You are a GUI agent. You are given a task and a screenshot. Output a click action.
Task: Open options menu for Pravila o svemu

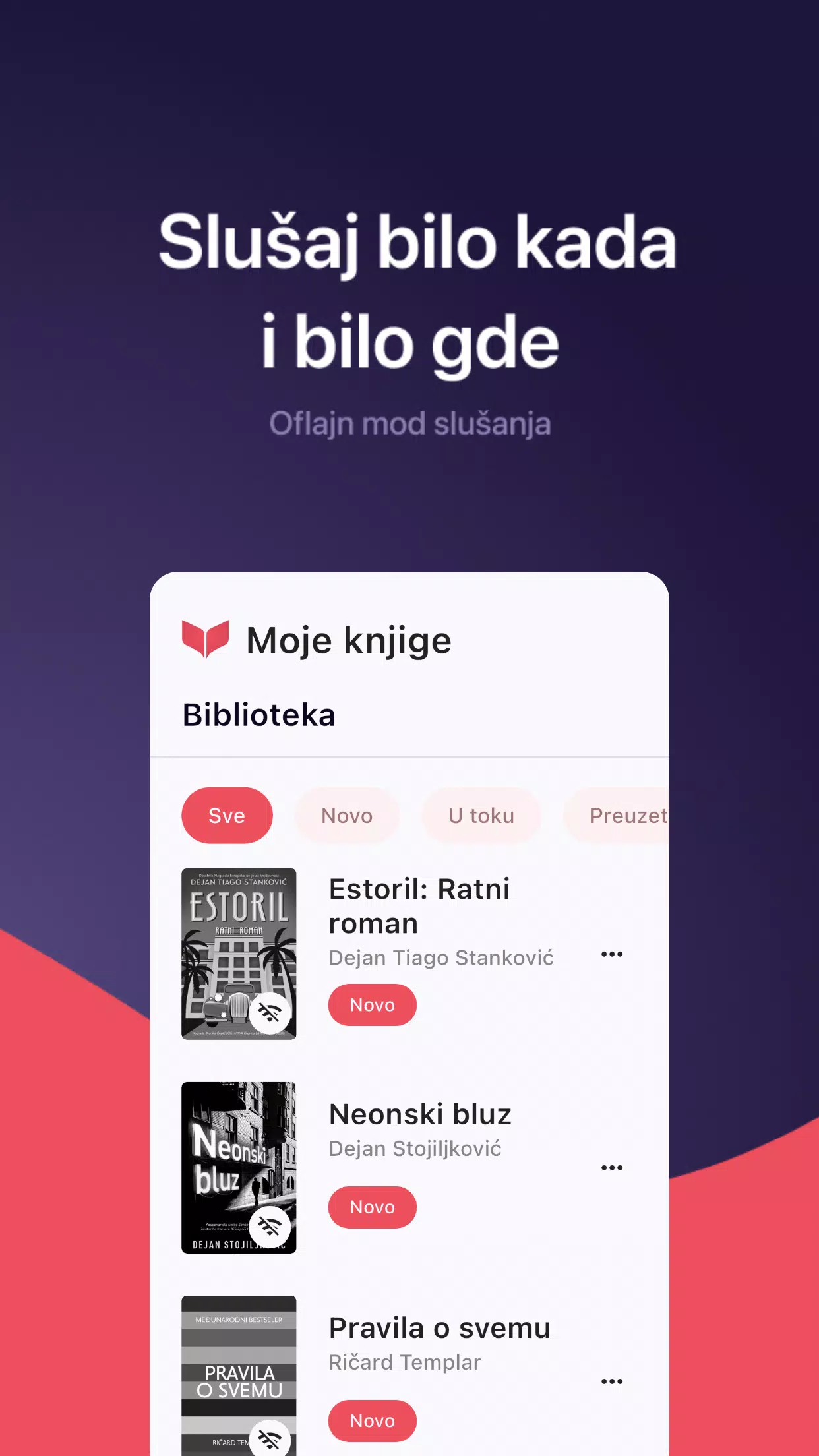click(611, 1381)
